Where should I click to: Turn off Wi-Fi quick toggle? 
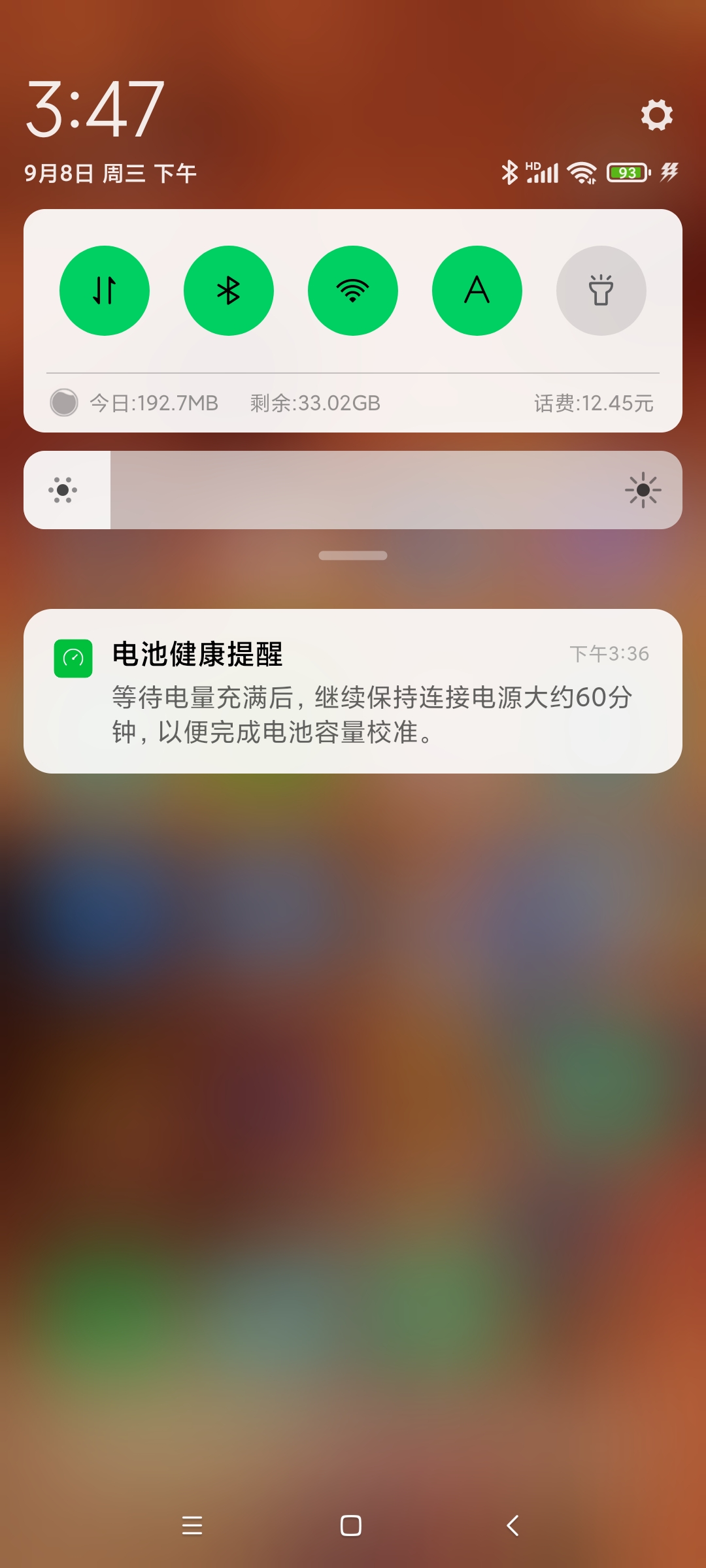click(x=353, y=291)
